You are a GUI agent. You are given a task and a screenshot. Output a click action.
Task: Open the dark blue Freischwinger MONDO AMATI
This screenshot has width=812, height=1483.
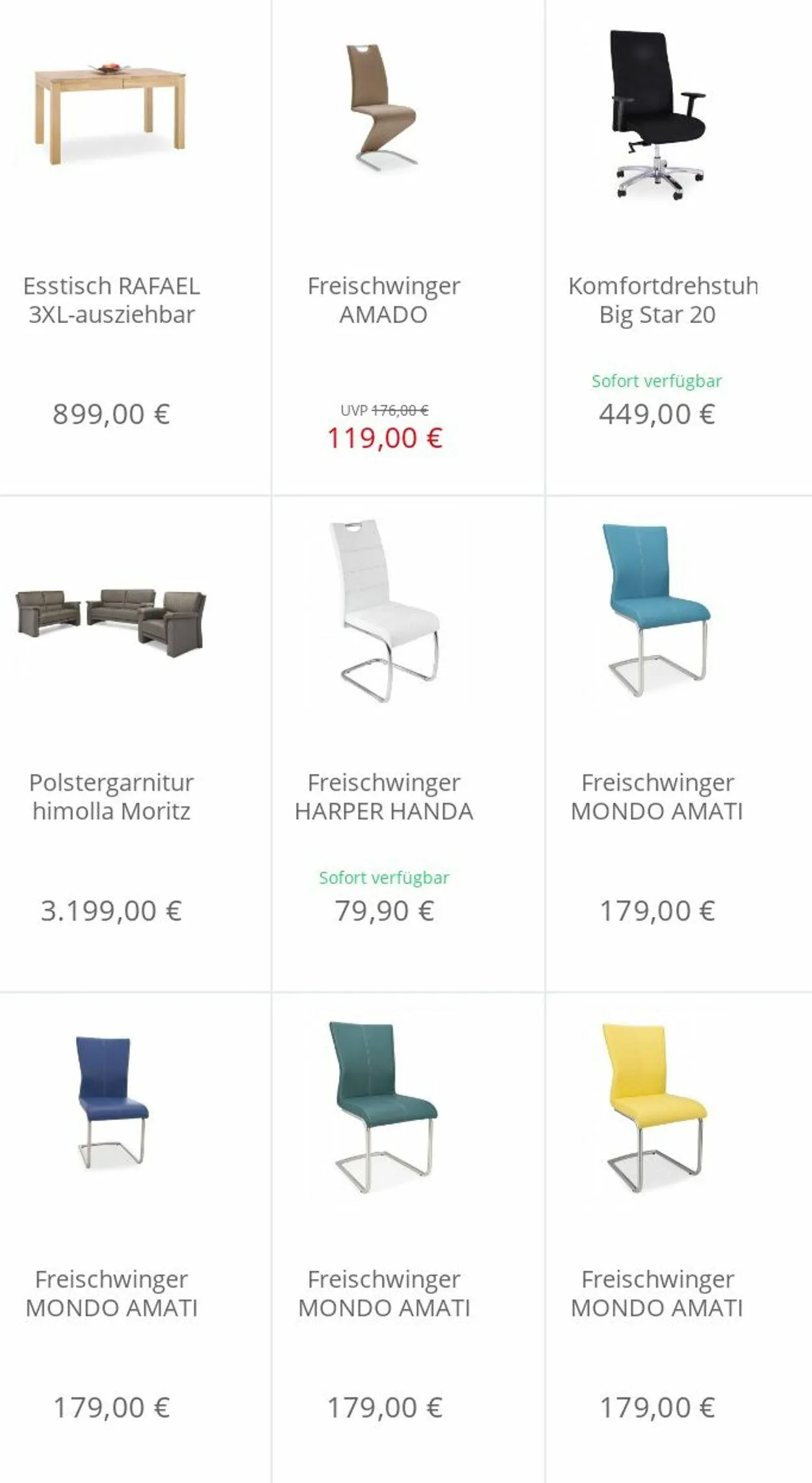(135, 1238)
